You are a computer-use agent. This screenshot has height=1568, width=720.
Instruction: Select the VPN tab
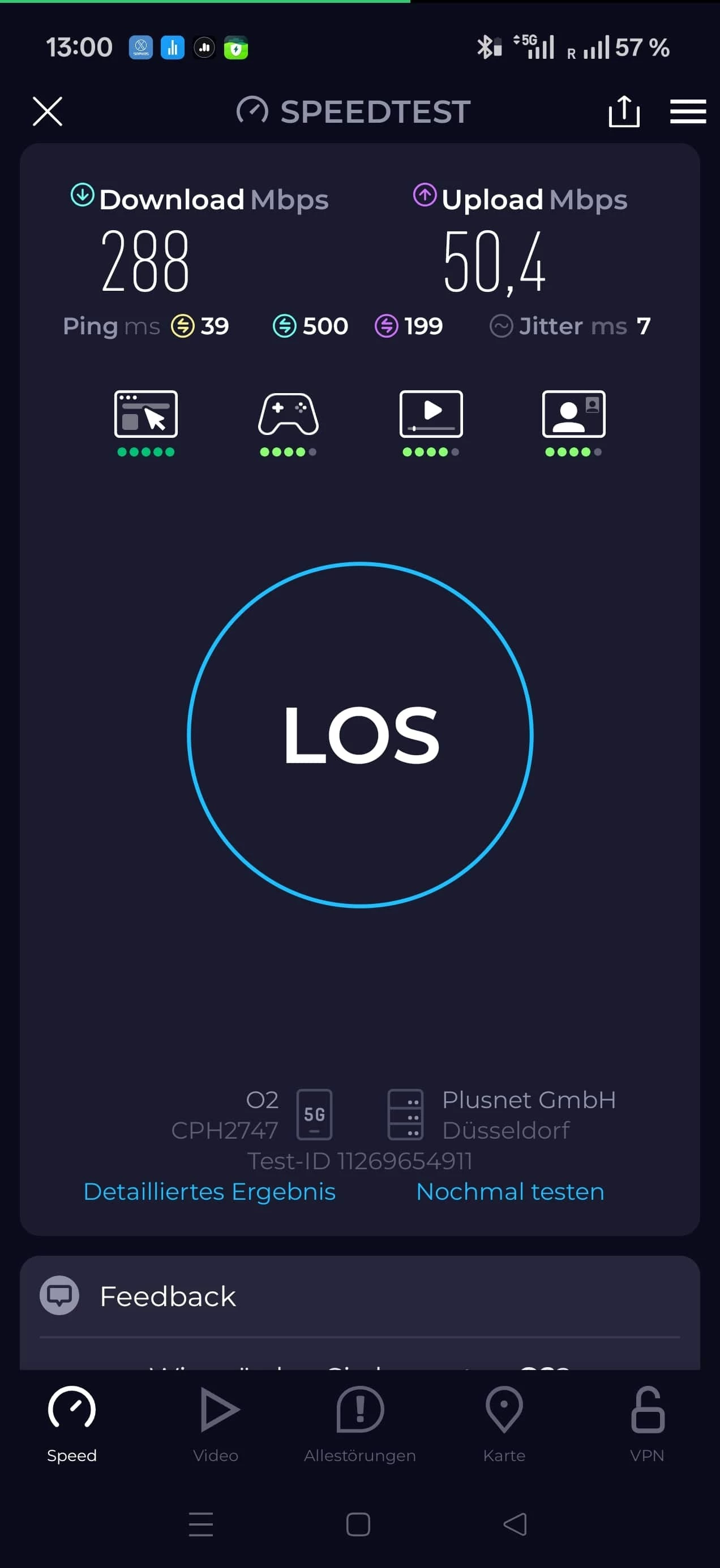tap(647, 1424)
